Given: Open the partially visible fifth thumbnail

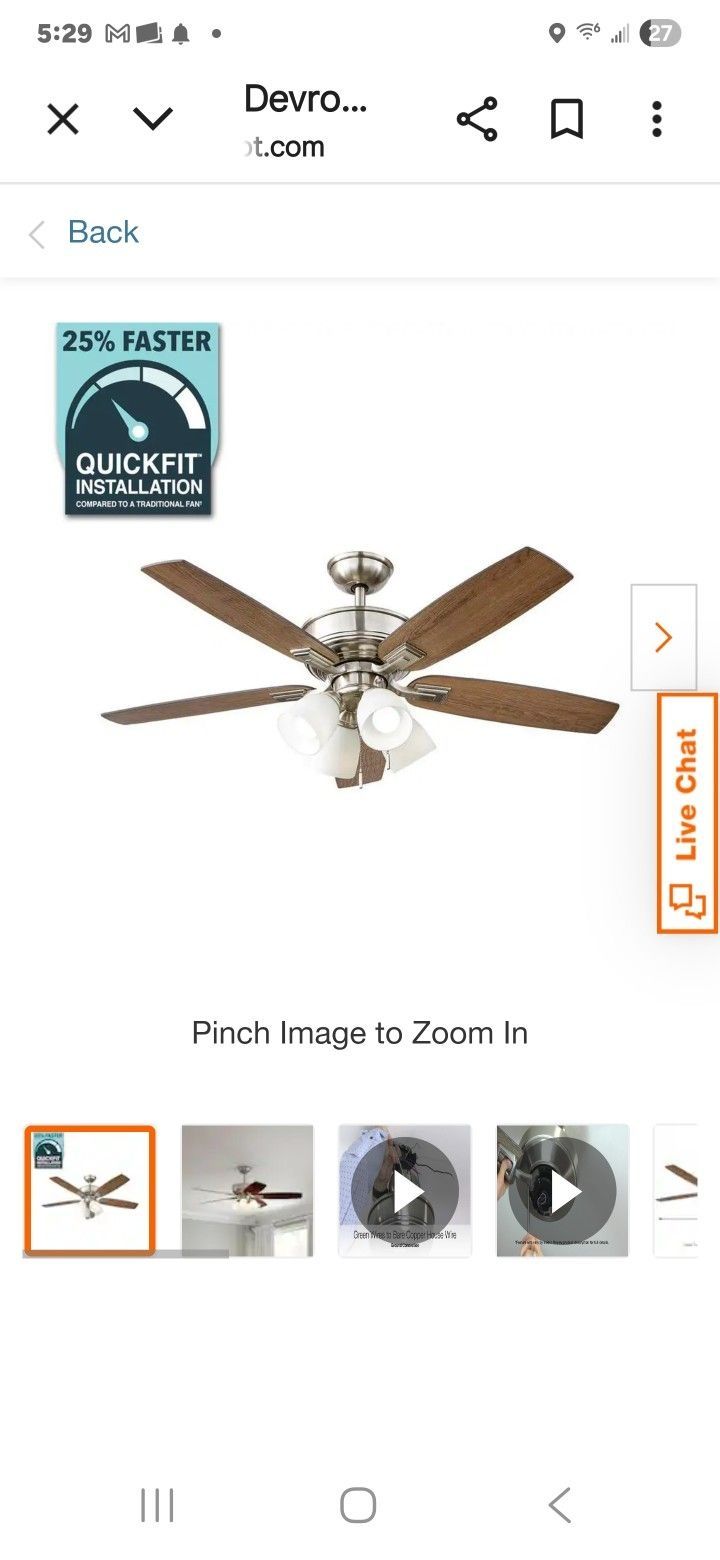Looking at the screenshot, I should [677, 1190].
